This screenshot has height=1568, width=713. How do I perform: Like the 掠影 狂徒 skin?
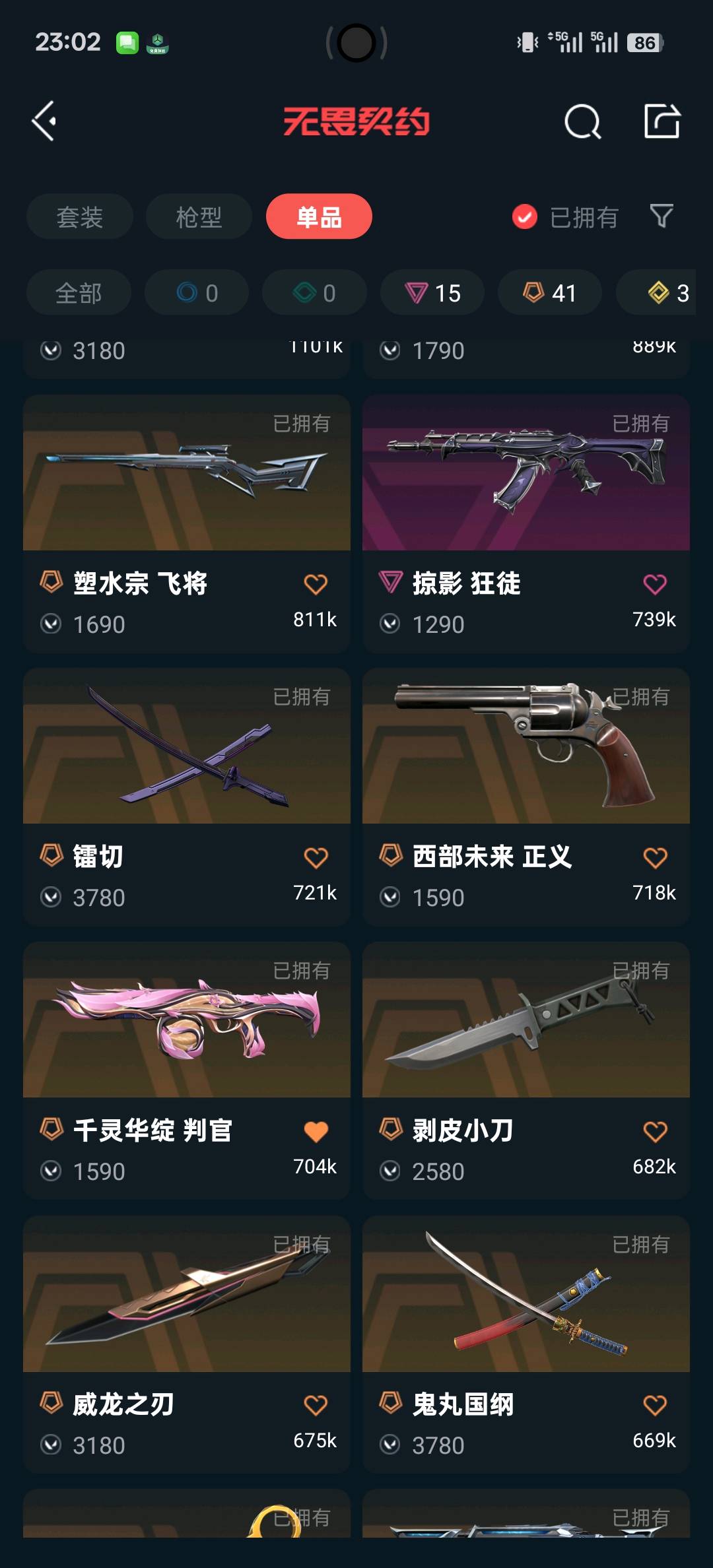(x=655, y=584)
